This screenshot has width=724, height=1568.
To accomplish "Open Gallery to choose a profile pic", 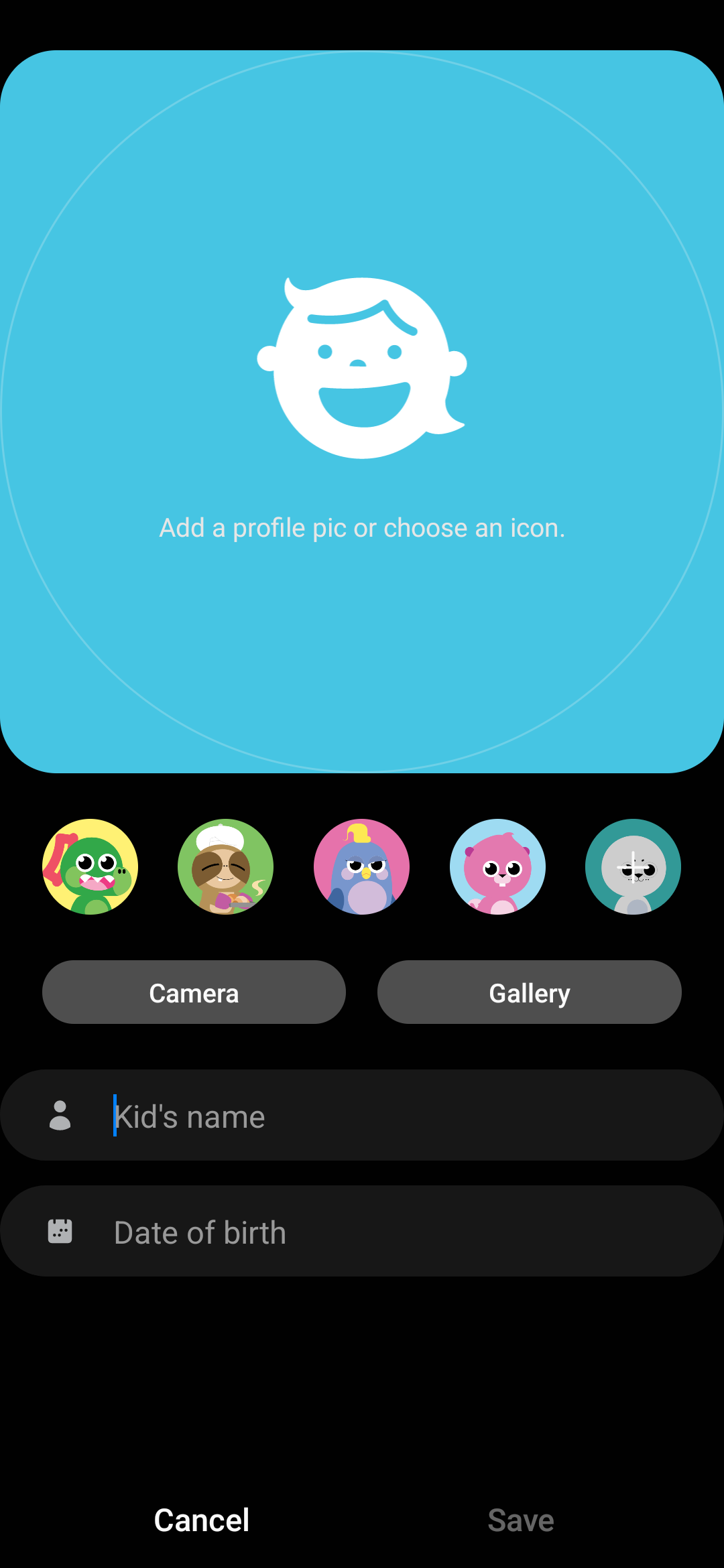I will point(530,992).
